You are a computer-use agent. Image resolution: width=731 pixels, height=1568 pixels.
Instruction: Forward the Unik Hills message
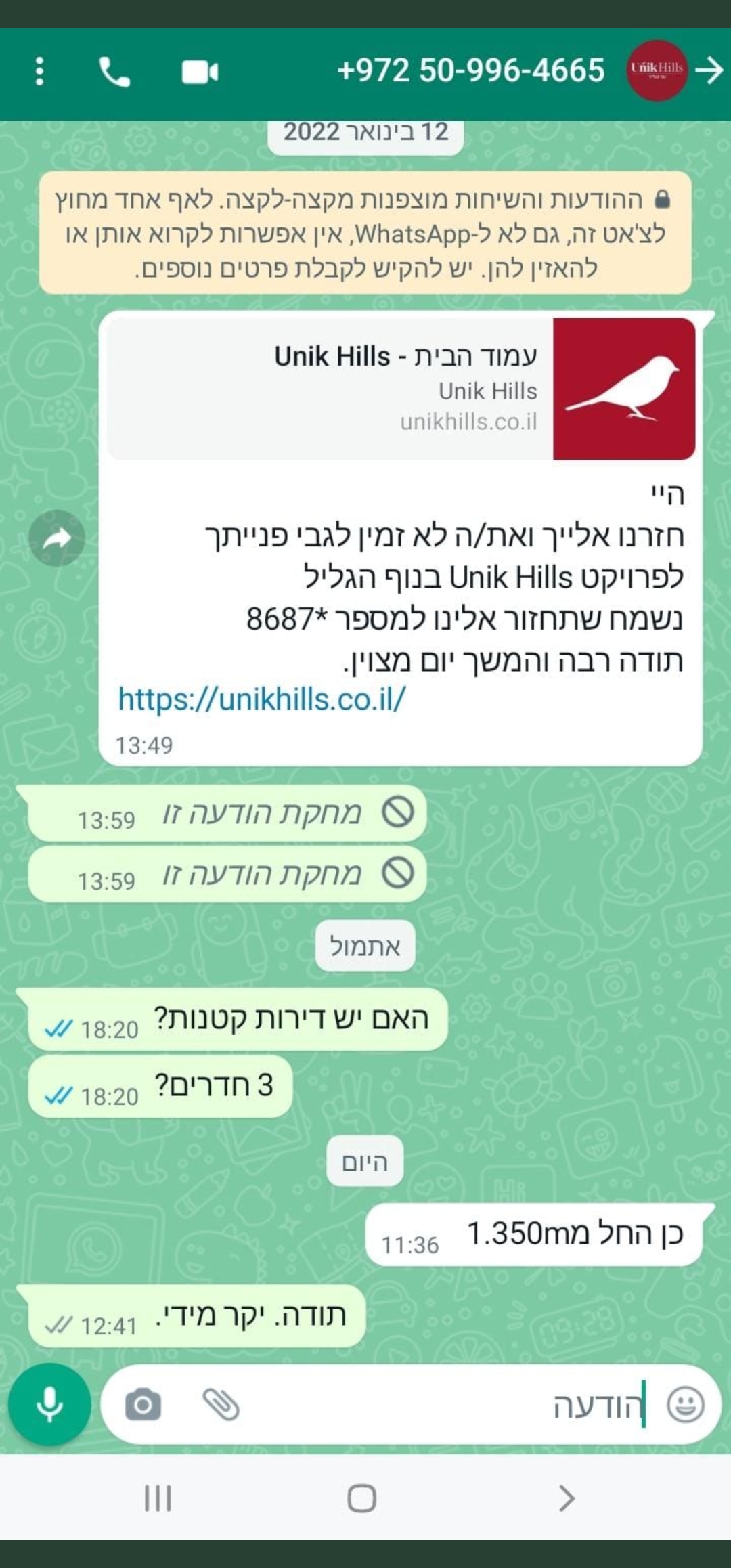click(x=57, y=538)
